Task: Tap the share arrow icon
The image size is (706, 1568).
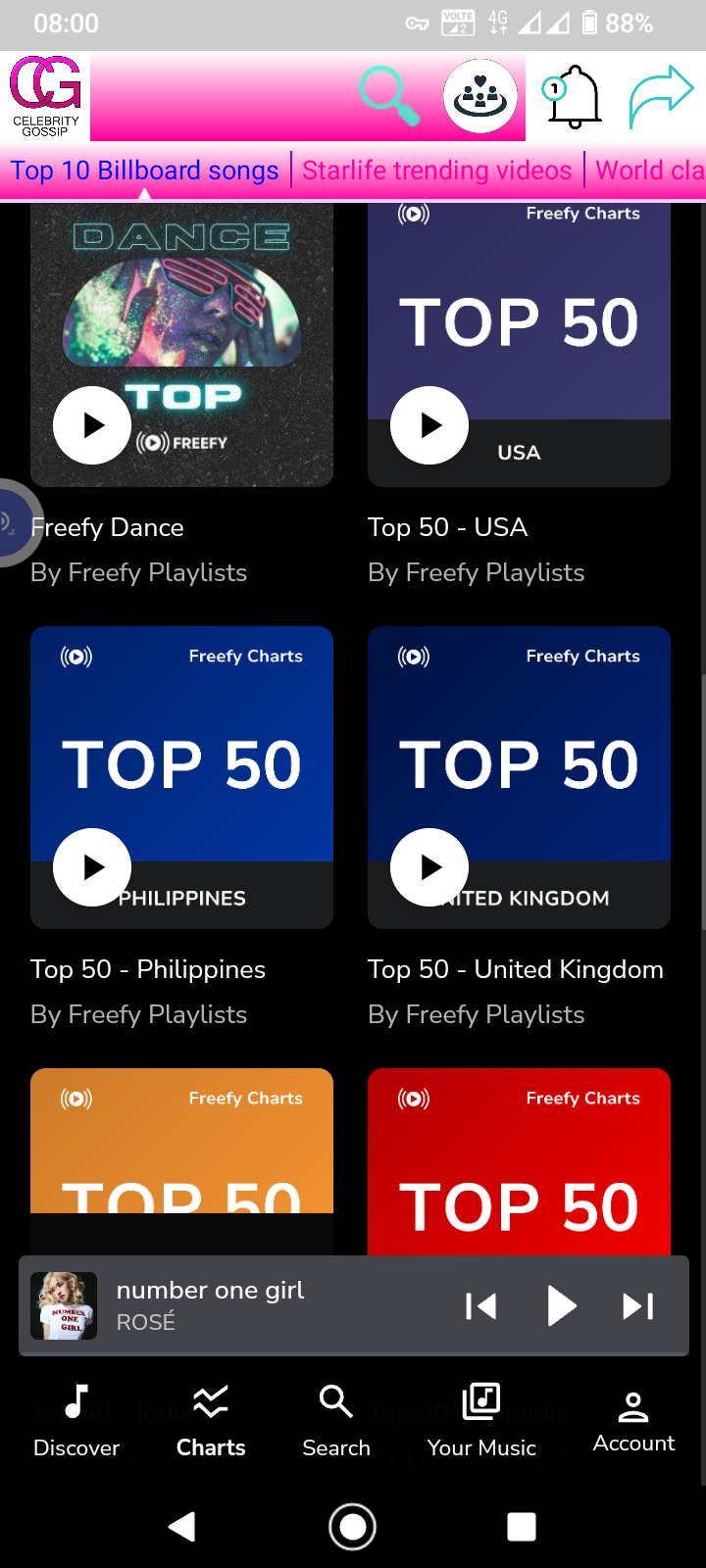Action: pos(661,96)
